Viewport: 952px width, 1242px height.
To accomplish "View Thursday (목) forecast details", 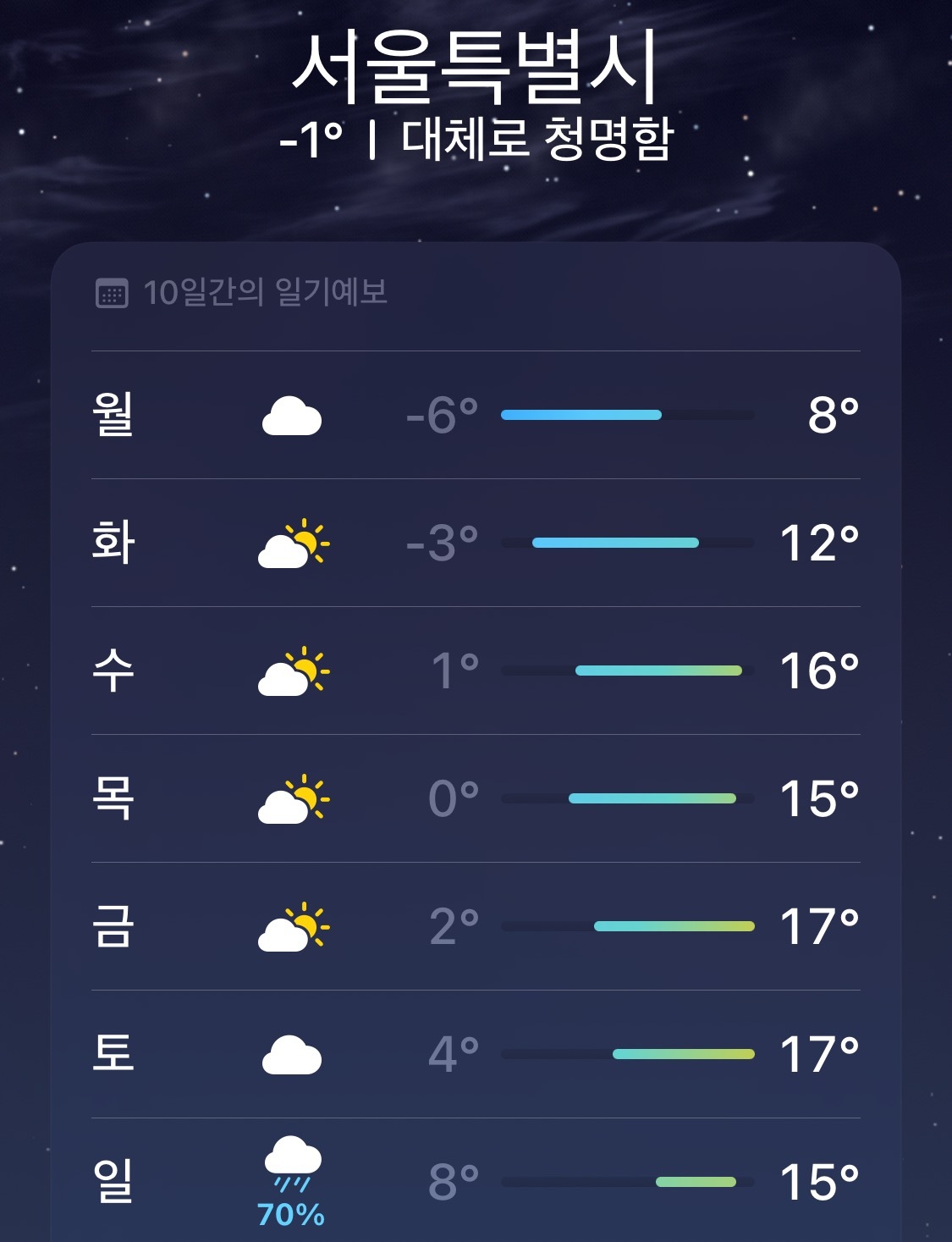I will point(476,798).
